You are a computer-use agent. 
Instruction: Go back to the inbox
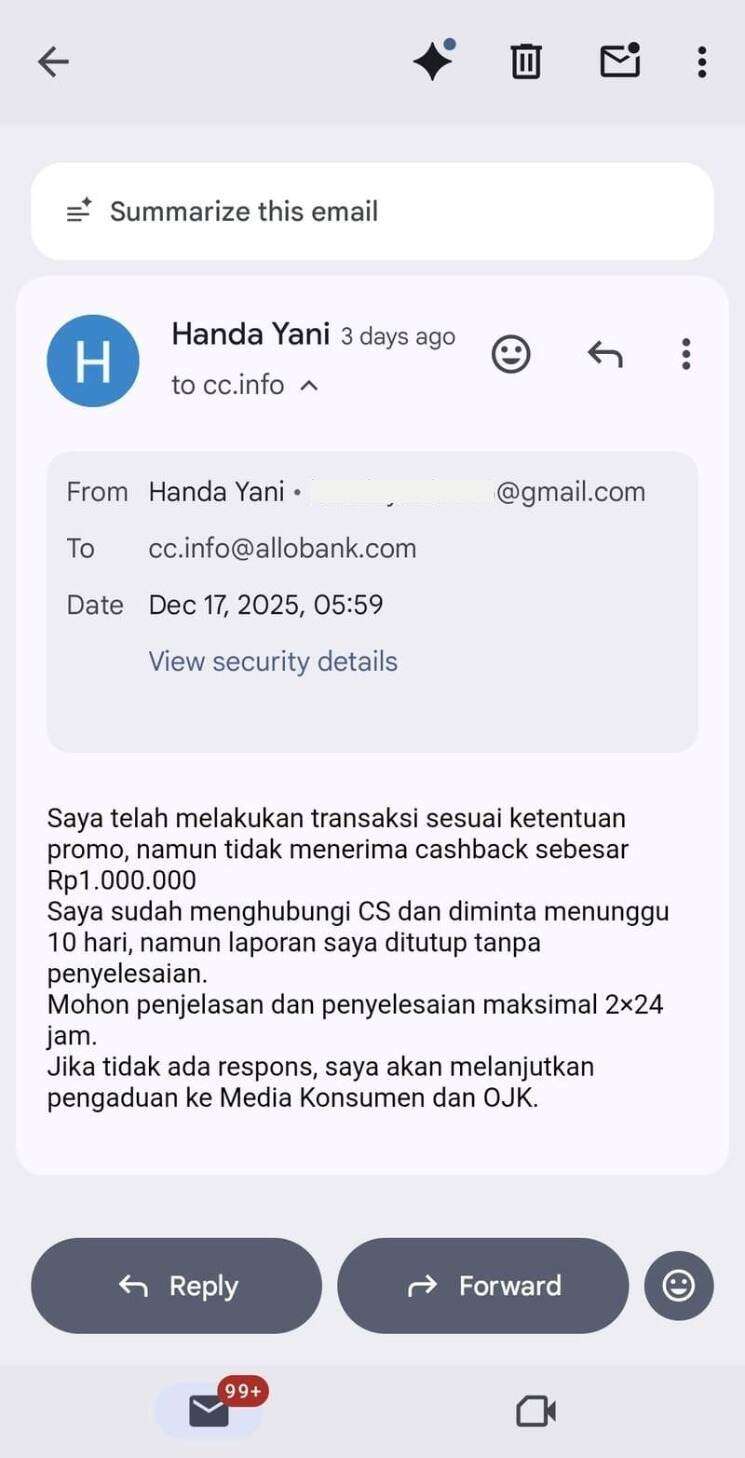[53, 63]
